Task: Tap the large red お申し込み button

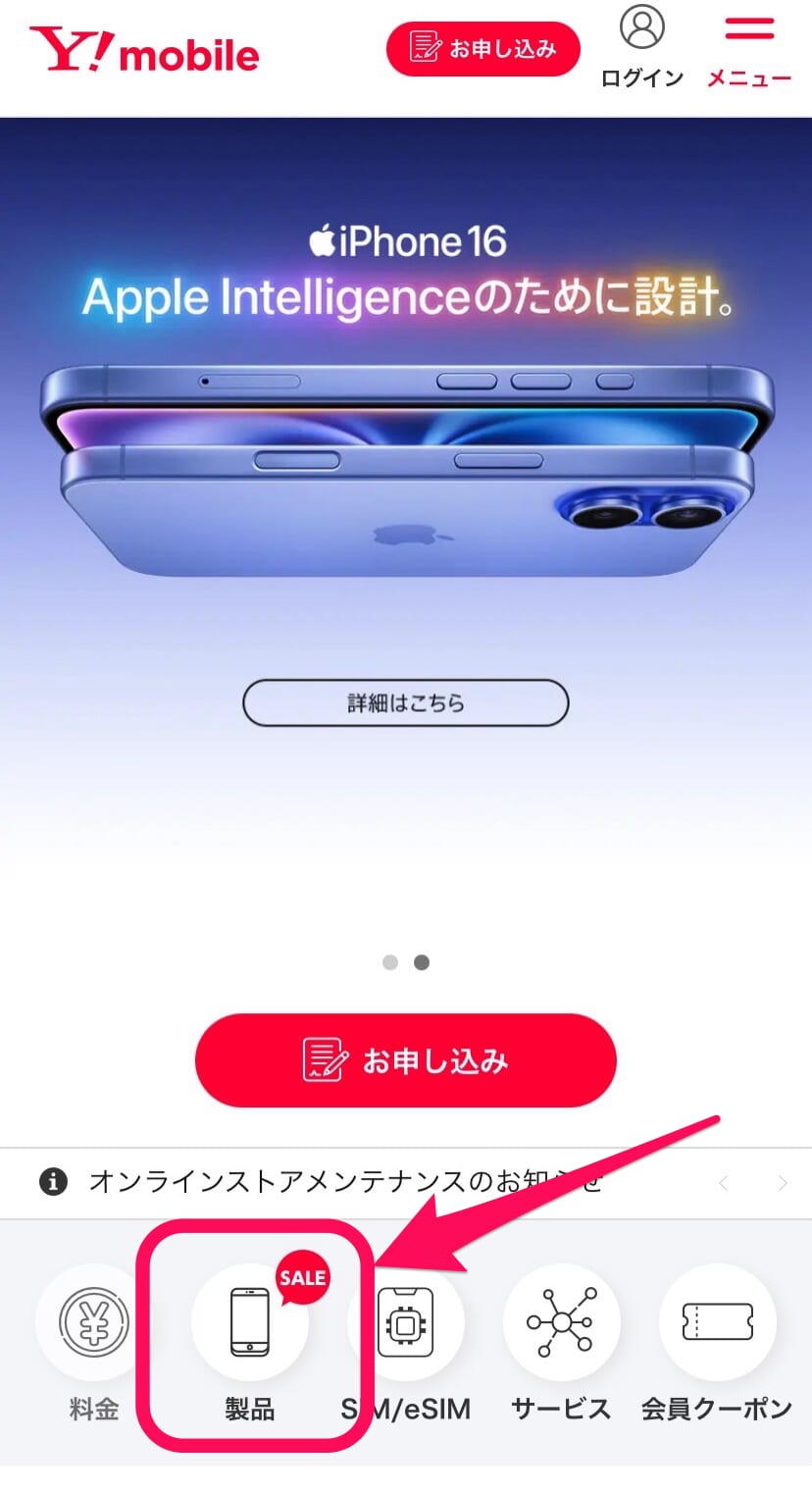Action: [x=405, y=1060]
